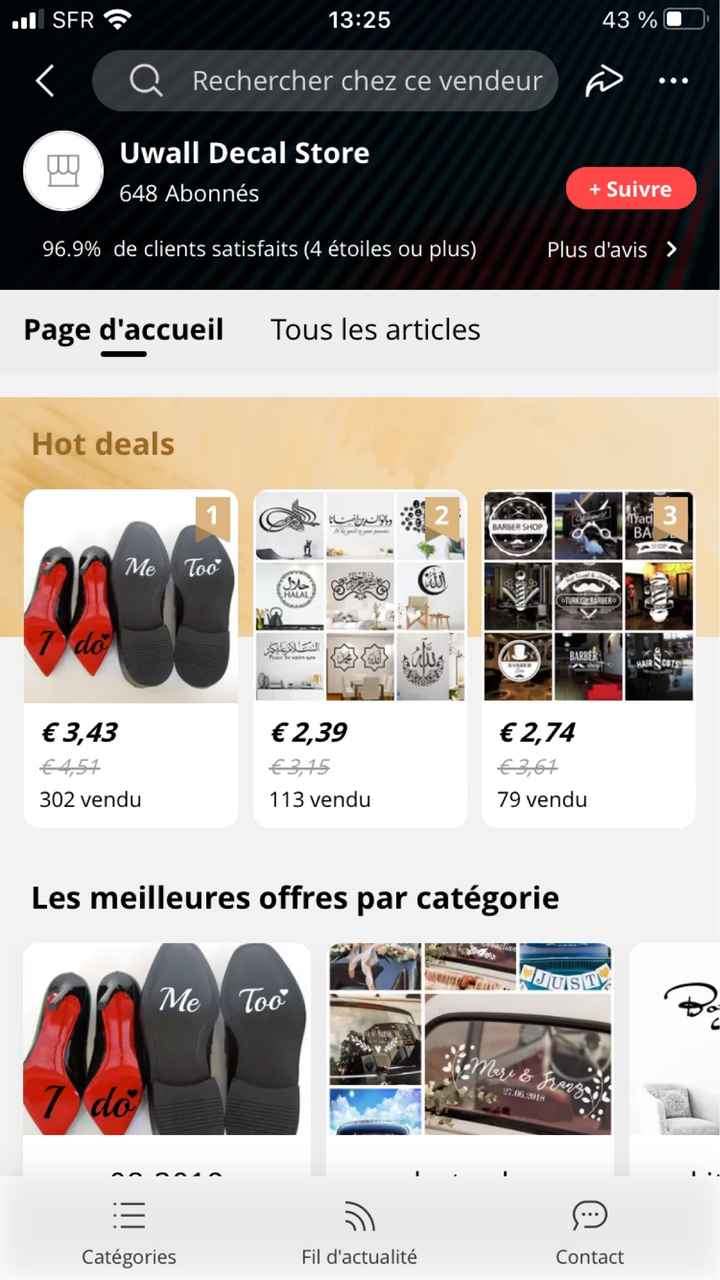720x1280 pixels.
Task: Open the 648 Abonnés followers count
Action: pyautogui.click(x=188, y=194)
